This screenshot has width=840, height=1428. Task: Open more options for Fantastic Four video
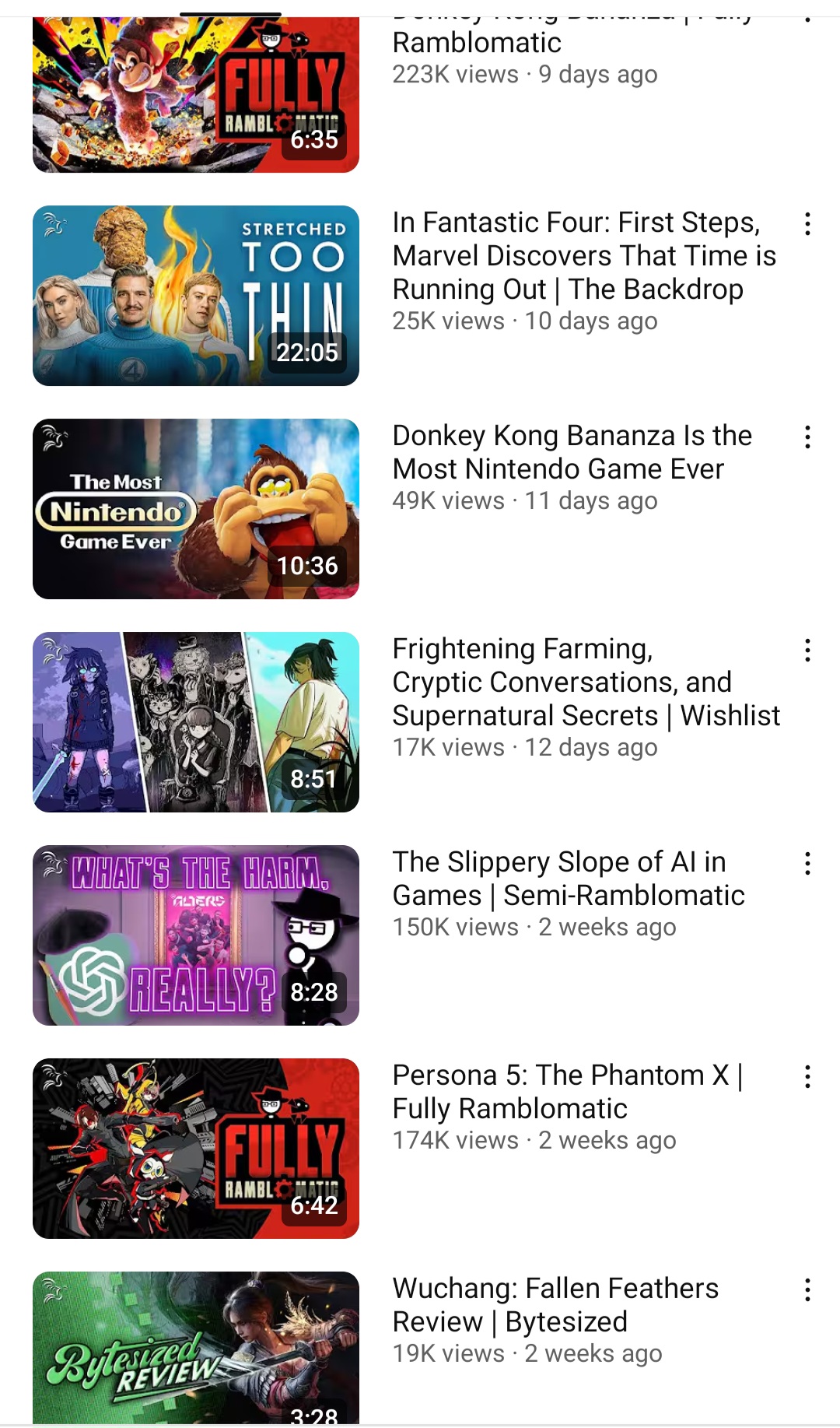[x=807, y=224]
